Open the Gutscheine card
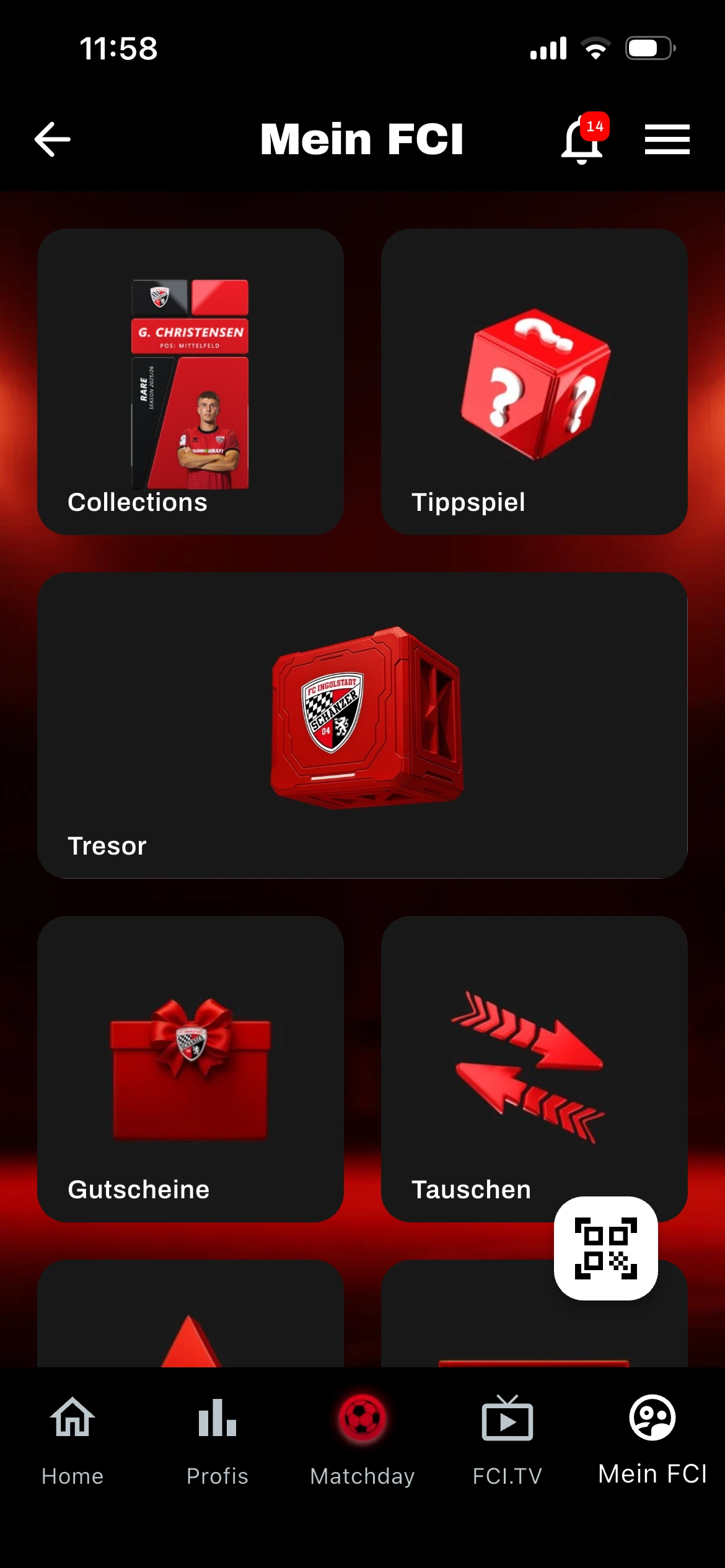Image resolution: width=725 pixels, height=1568 pixels. pyautogui.click(x=190, y=1069)
